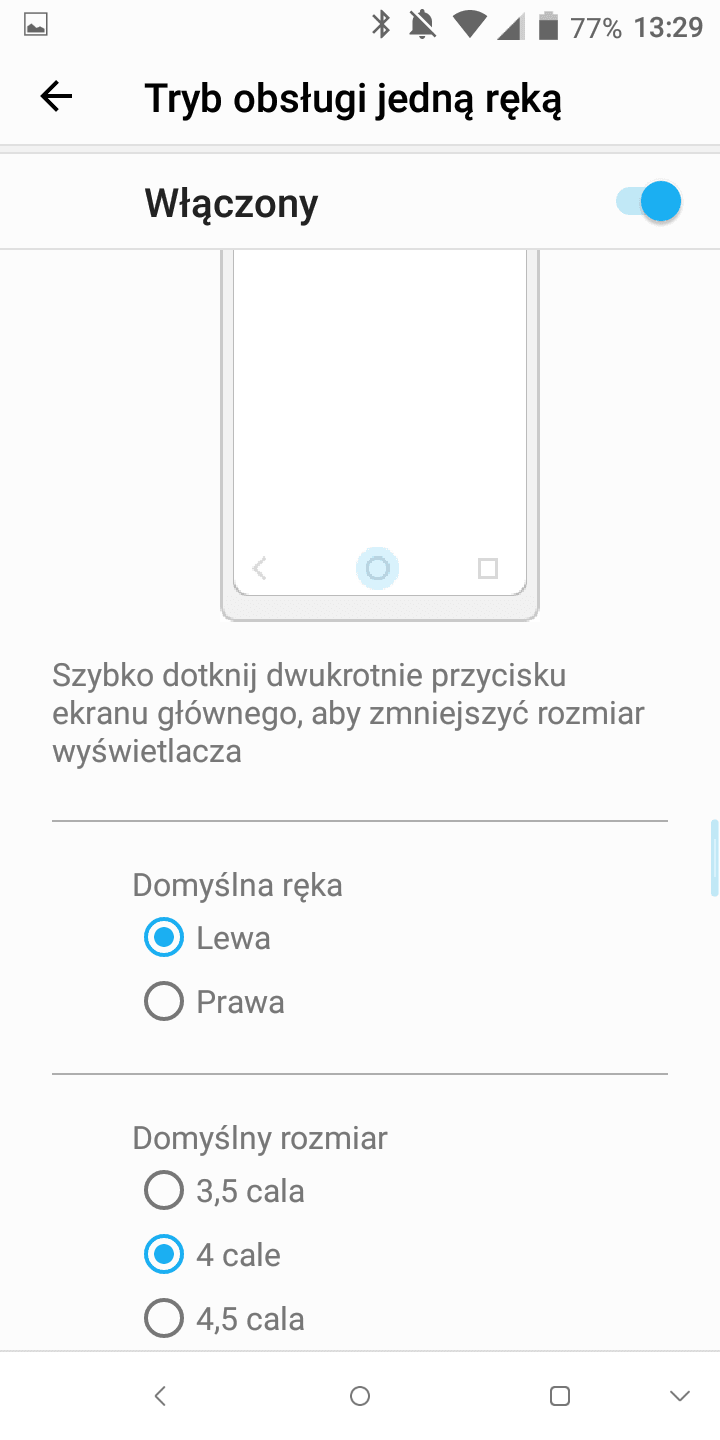Select the 3,5 cala size

225,1191
